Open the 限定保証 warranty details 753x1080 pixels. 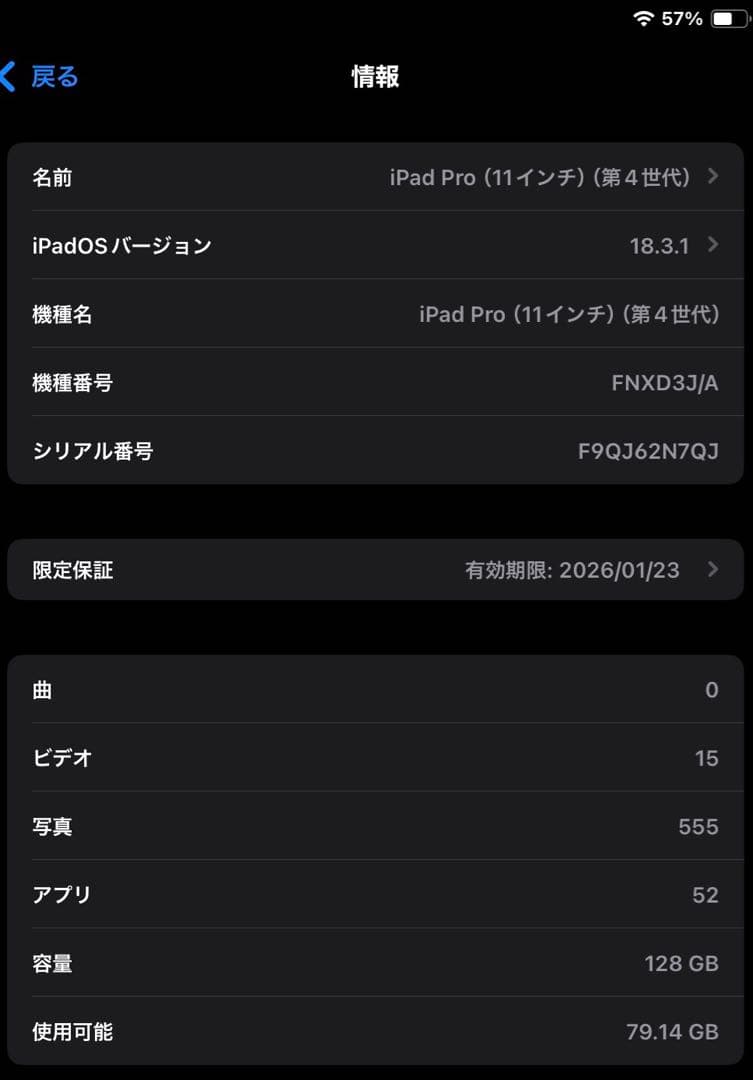pyautogui.click(x=376, y=569)
